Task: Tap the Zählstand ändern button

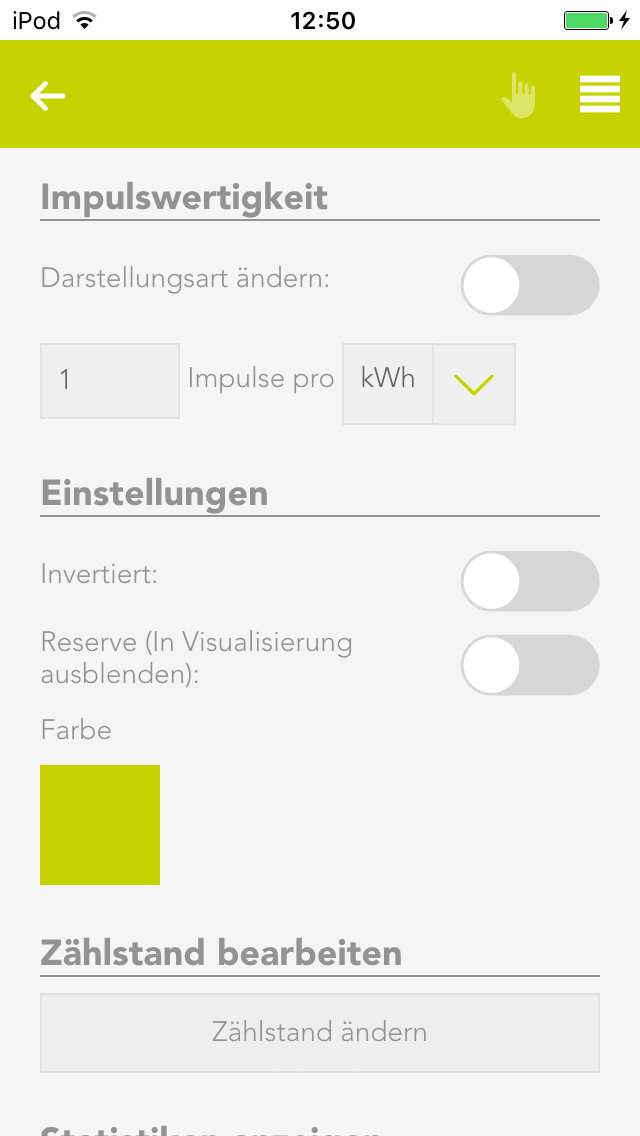Action: point(320,1032)
